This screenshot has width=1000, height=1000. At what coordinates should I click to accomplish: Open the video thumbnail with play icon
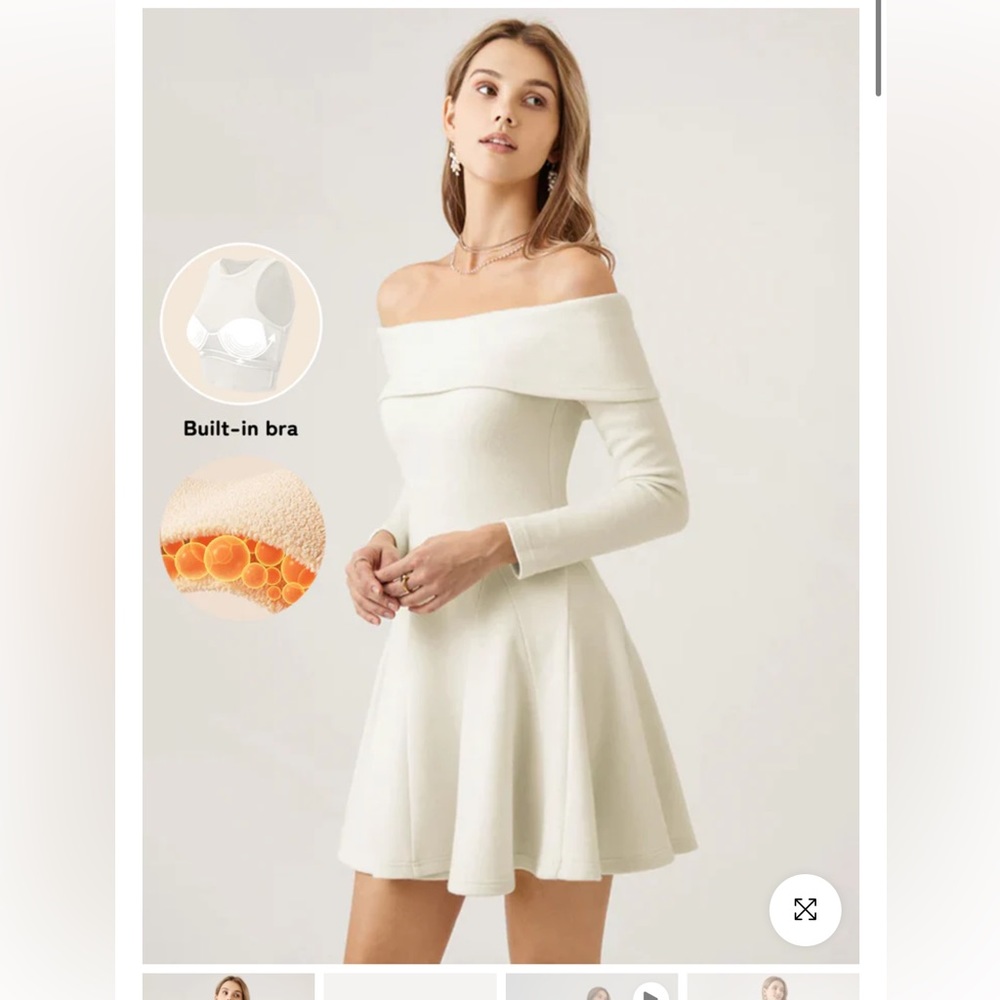(x=592, y=988)
